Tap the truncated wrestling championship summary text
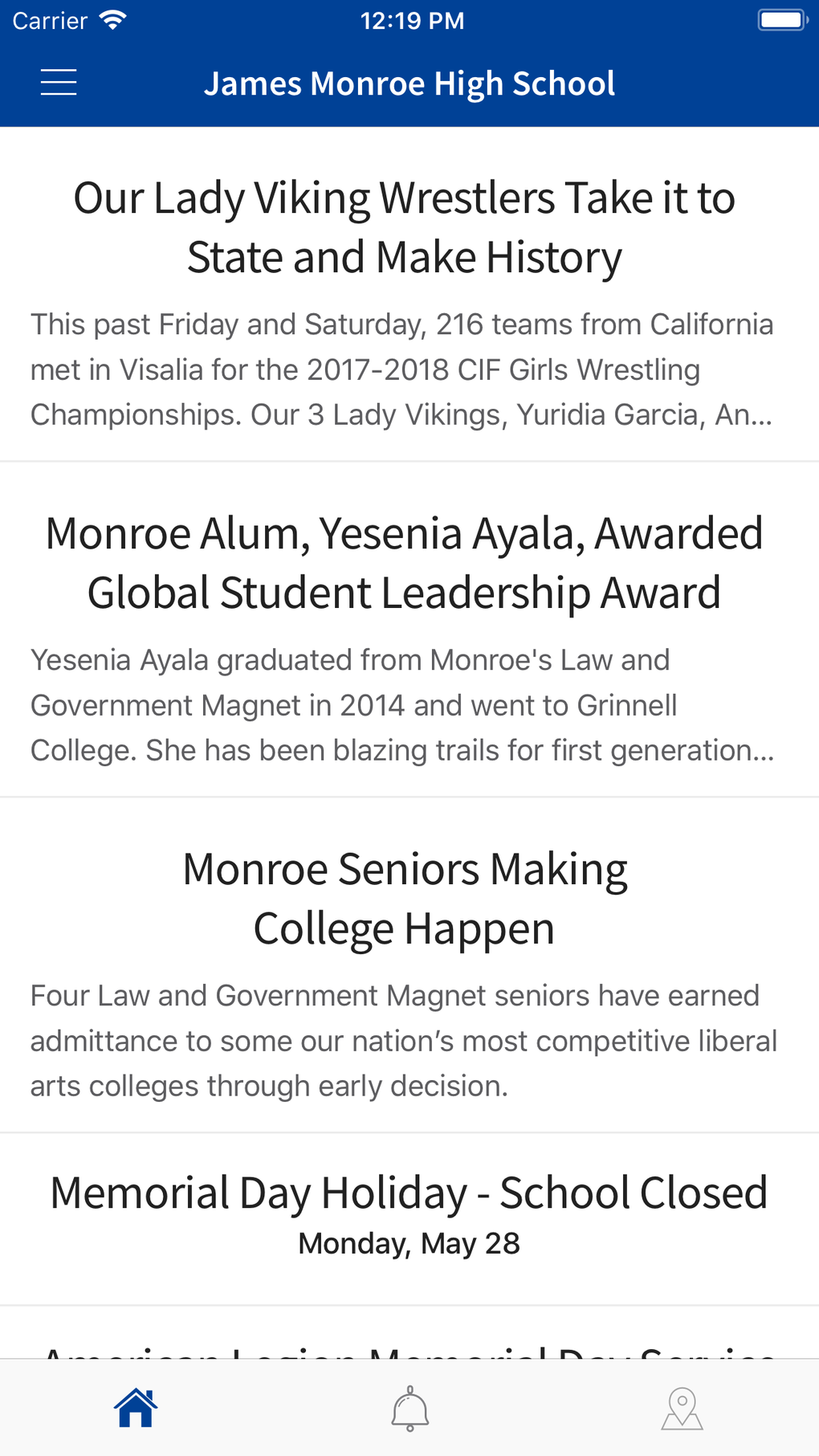 pos(401,369)
